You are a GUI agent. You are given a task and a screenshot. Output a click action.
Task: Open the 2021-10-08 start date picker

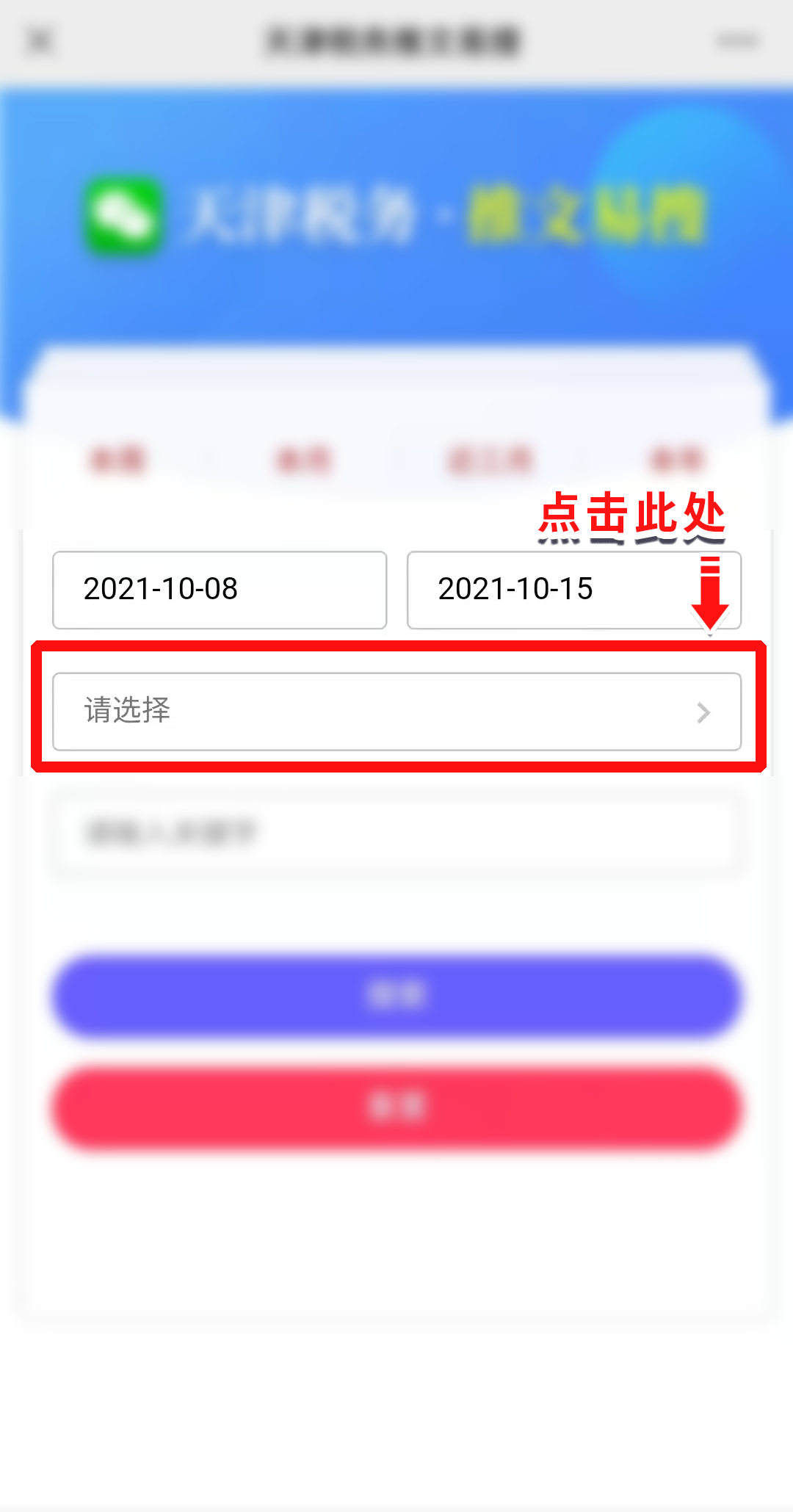tap(220, 590)
